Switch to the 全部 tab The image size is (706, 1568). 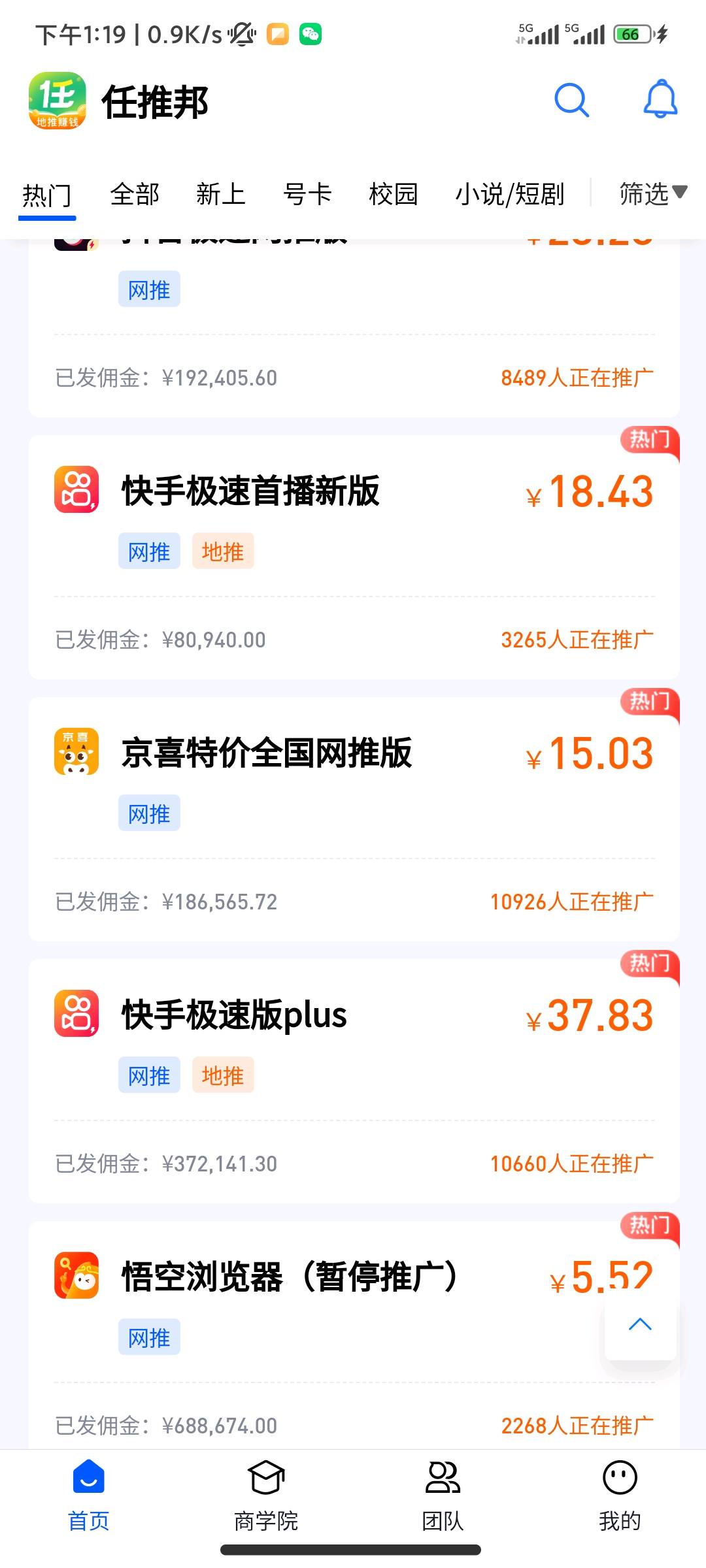point(135,195)
